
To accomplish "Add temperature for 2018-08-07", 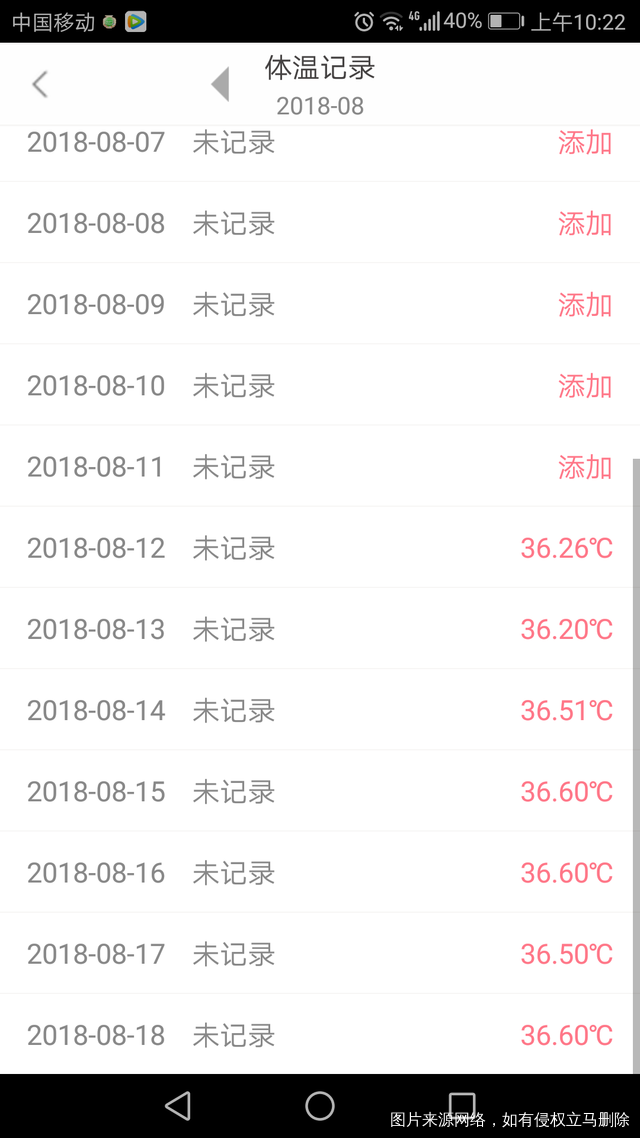I will pos(585,143).
